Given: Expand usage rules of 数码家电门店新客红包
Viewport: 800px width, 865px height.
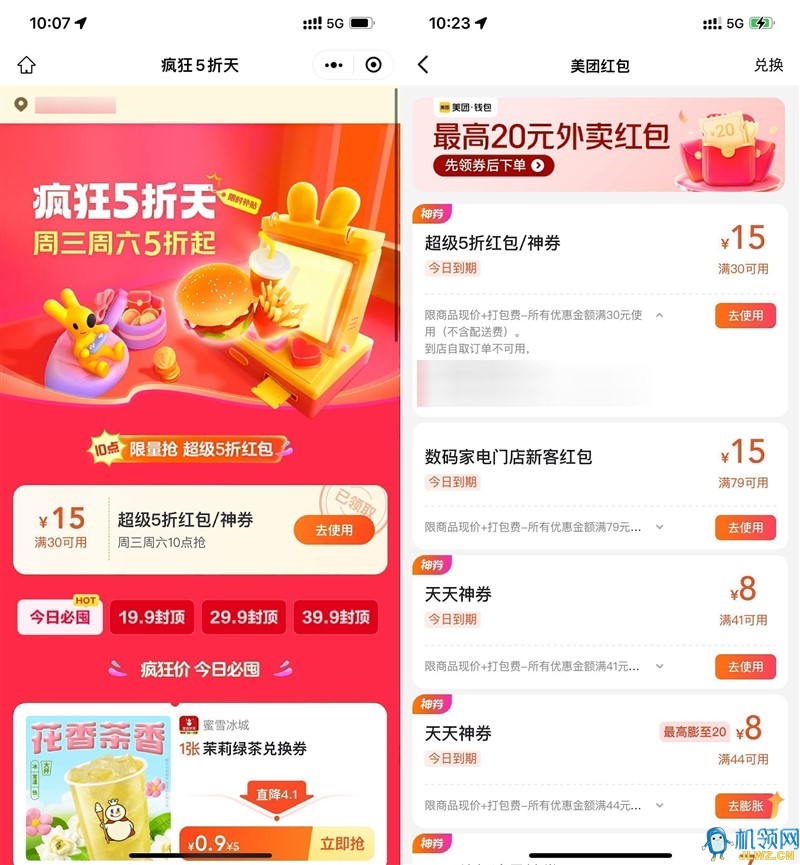Looking at the screenshot, I should (x=659, y=527).
